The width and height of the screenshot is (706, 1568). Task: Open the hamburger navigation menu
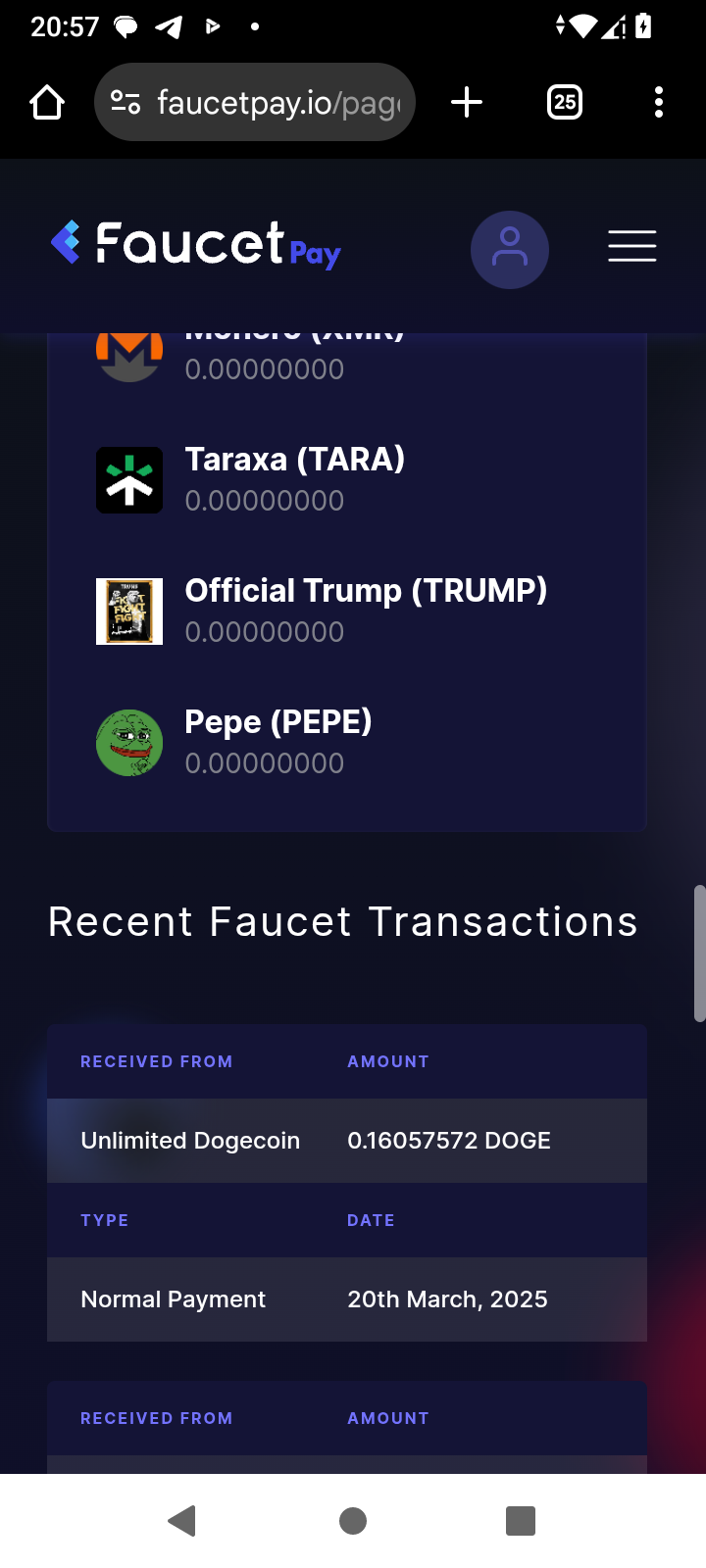point(631,246)
